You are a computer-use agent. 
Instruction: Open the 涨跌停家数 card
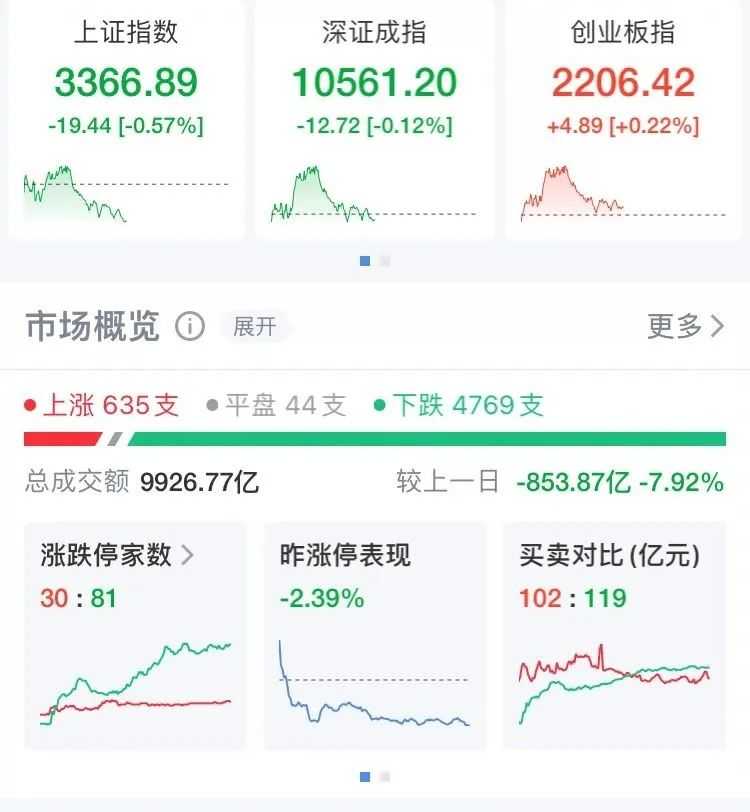tap(135, 636)
